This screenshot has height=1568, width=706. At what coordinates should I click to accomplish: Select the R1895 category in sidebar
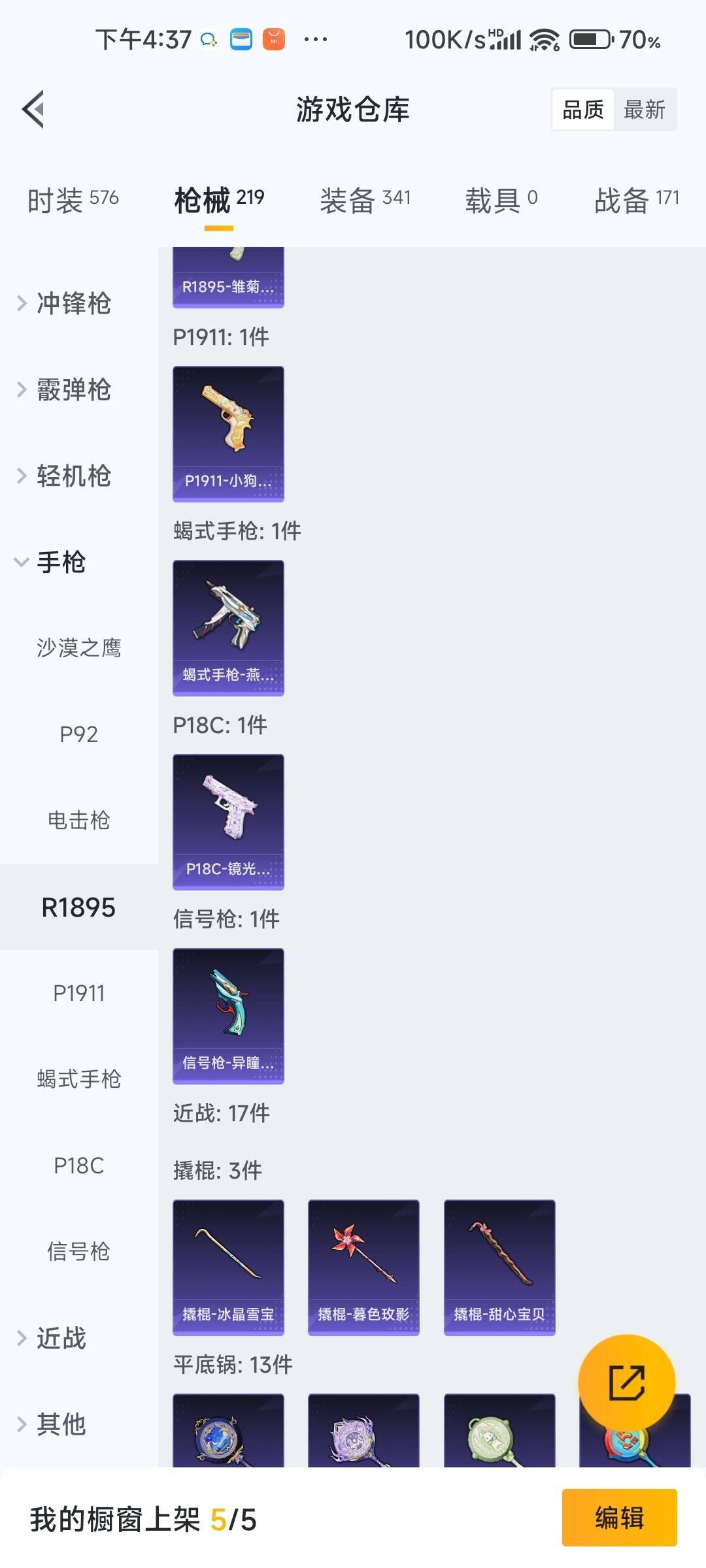pyautogui.click(x=78, y=907)
